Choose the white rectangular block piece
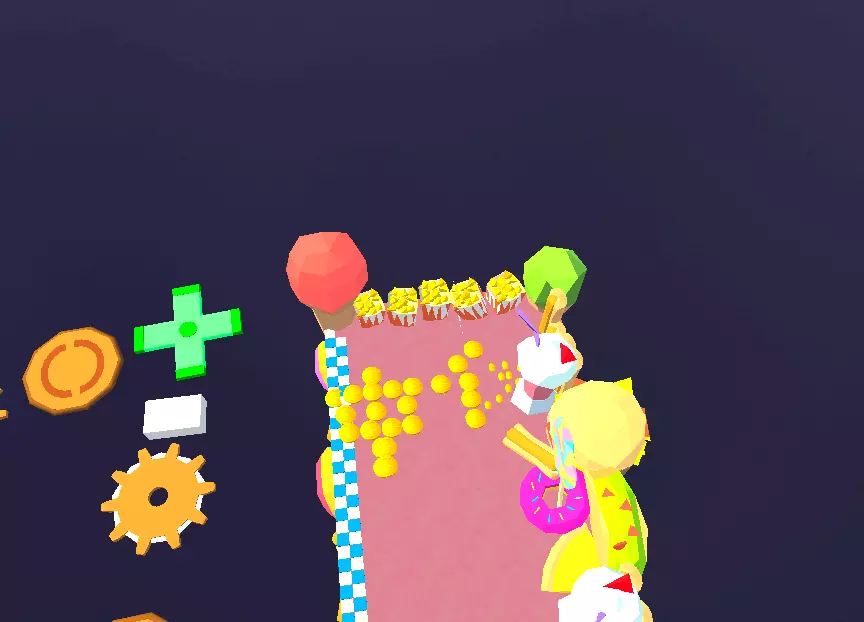 [x=175, y=416]
